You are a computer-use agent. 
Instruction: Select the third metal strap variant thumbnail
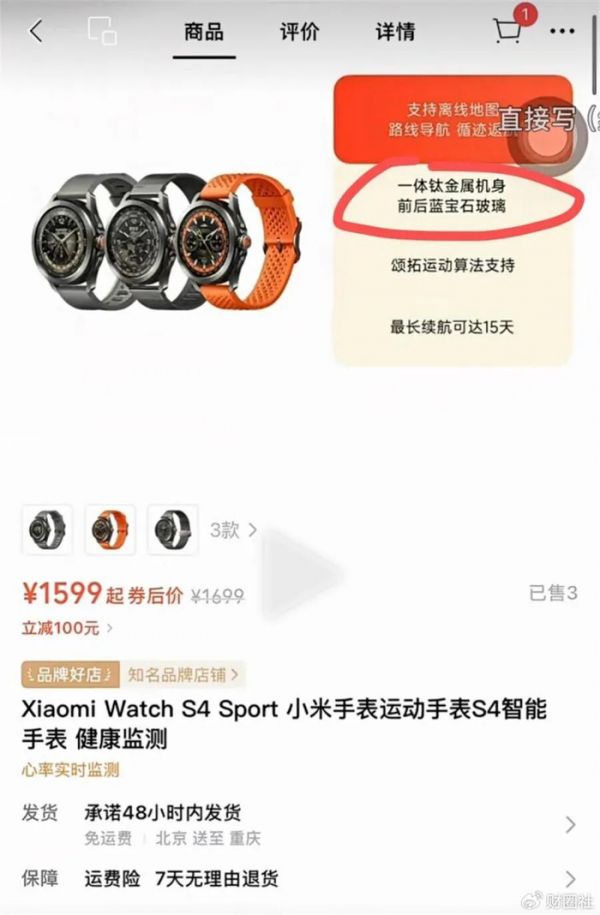(x=172, y=530)
